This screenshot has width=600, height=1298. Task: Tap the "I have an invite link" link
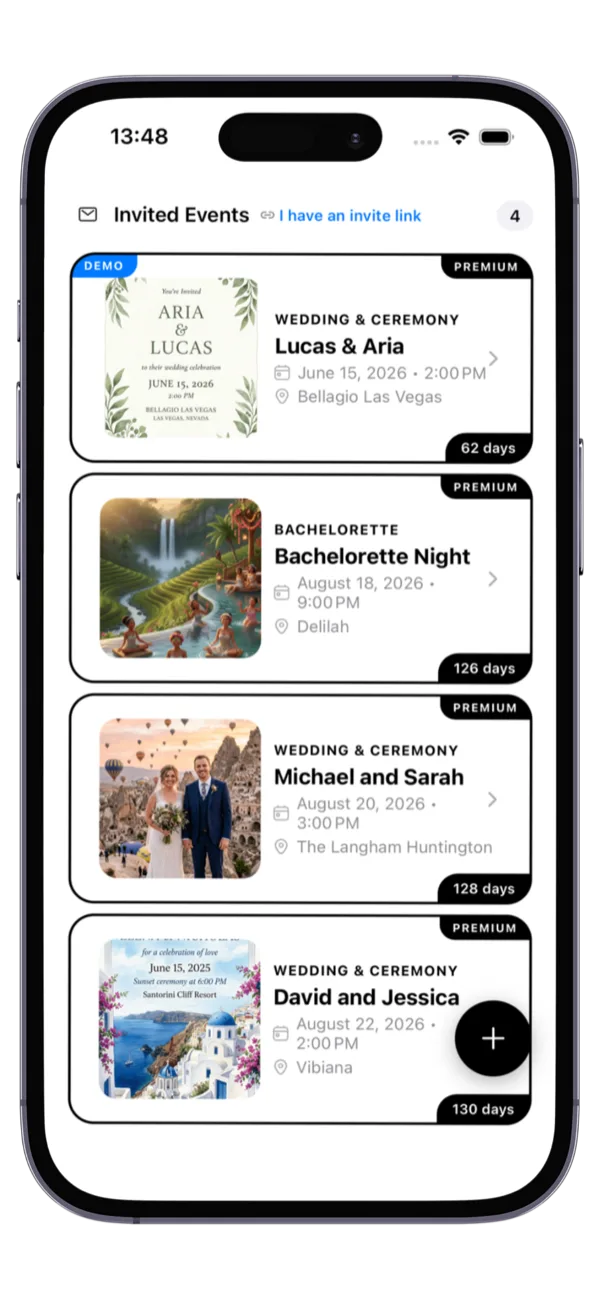point(349,215)
